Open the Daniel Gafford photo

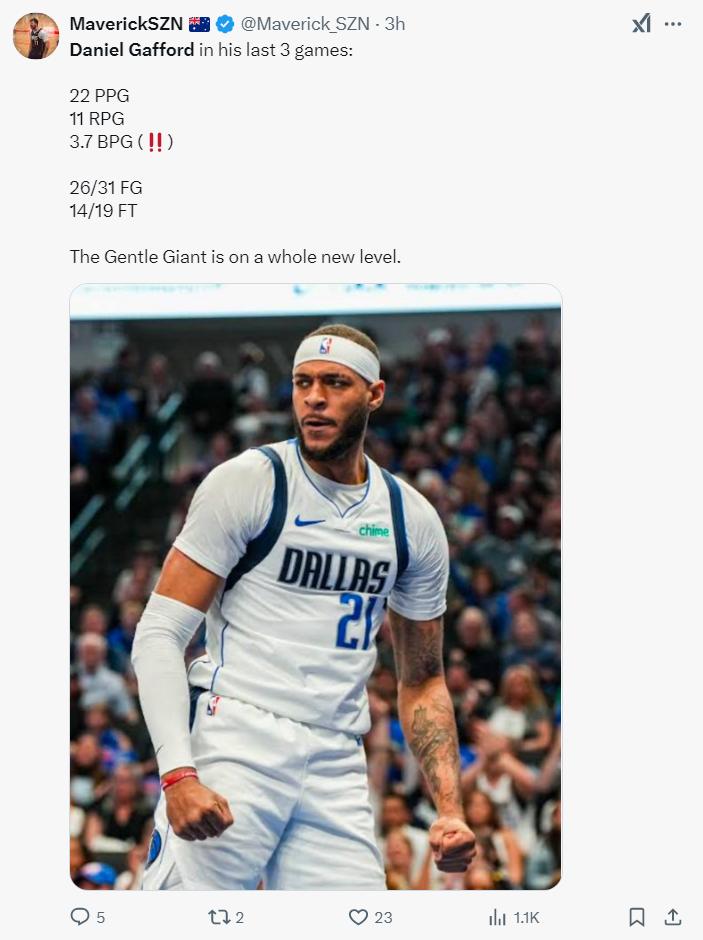pos(315,587)
